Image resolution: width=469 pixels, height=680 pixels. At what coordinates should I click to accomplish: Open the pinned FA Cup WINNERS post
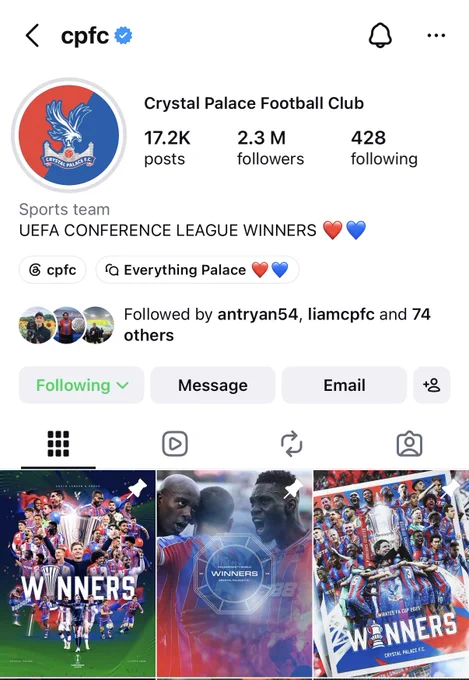(x=391, y=574)
